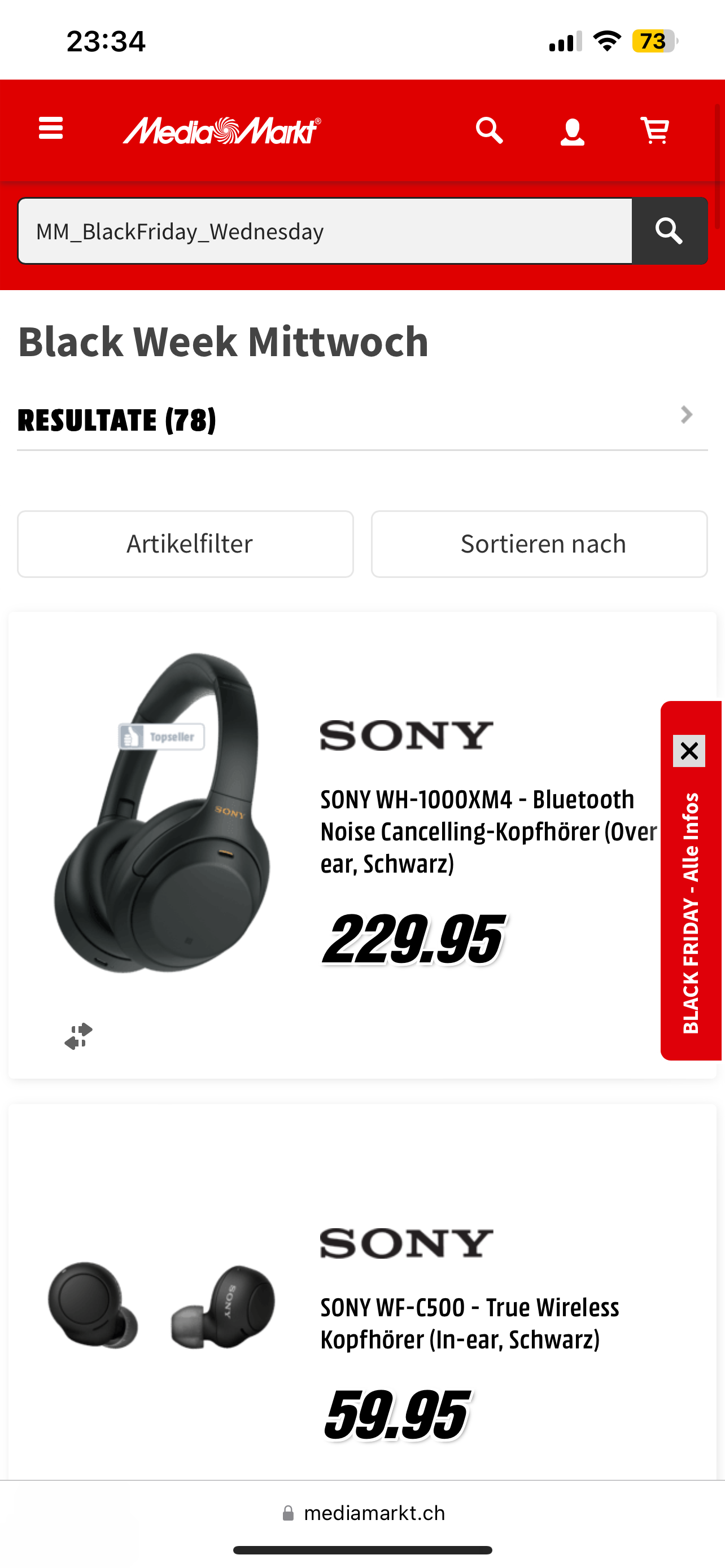725x1568 pixels.
Task: Open the Sony WF-C500 earbuds product
Action: [469, 1323]
